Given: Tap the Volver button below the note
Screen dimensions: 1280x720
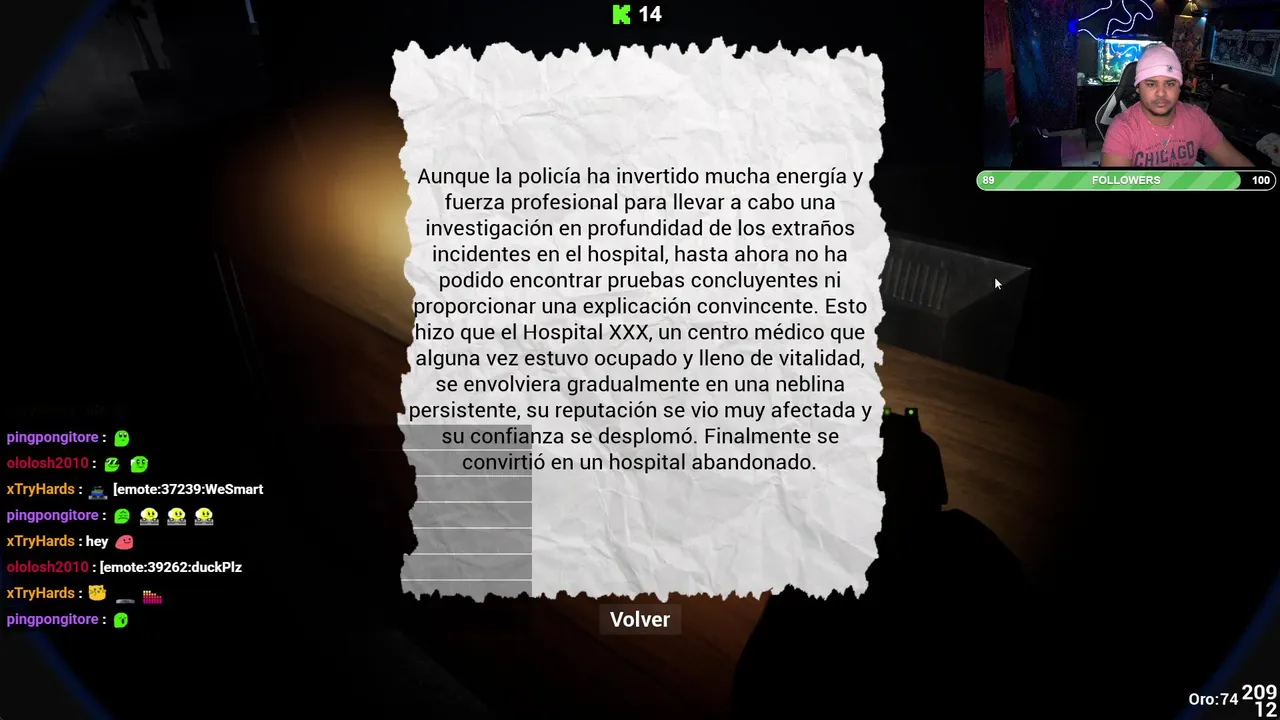Looking at the screenshot, I should 640,619.
